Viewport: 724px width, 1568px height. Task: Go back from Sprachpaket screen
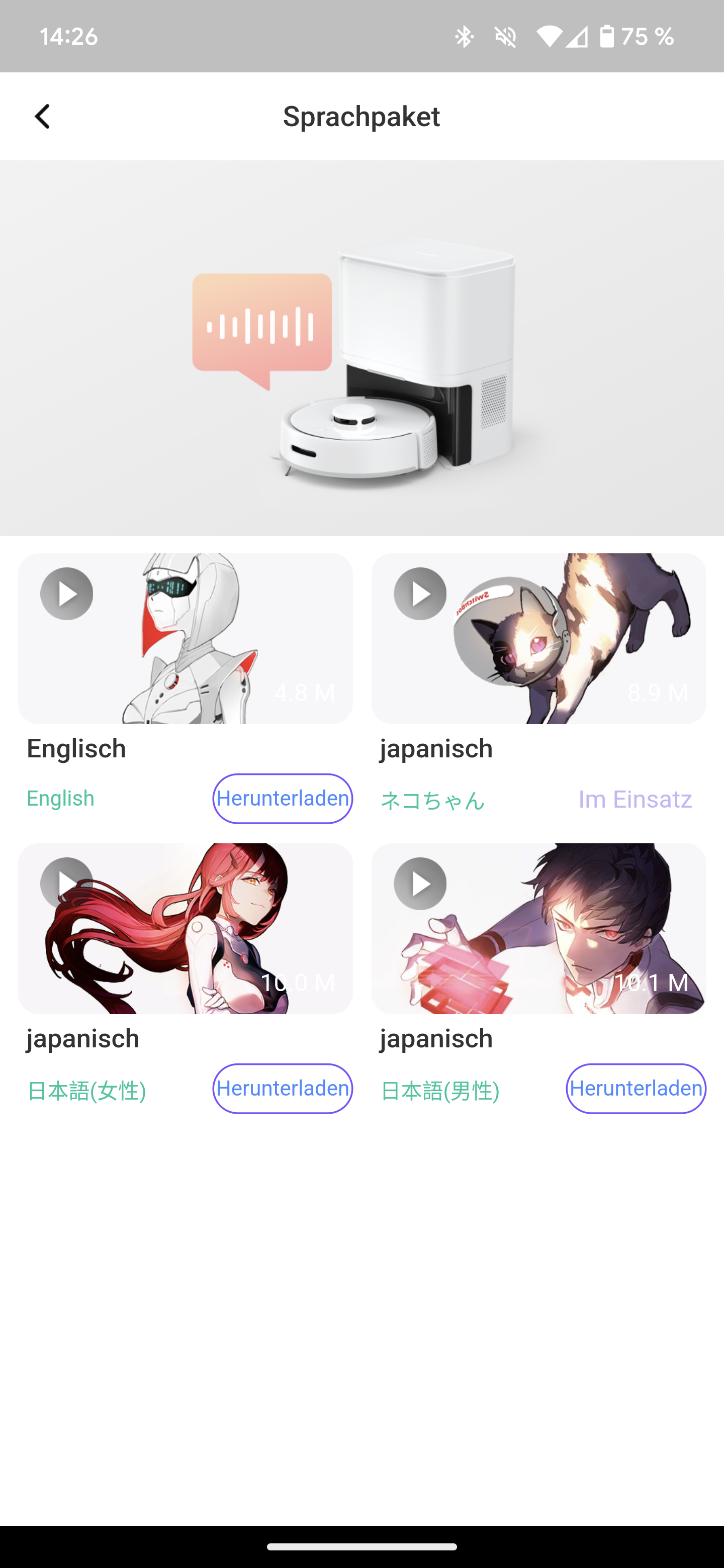tap(42, 116)
